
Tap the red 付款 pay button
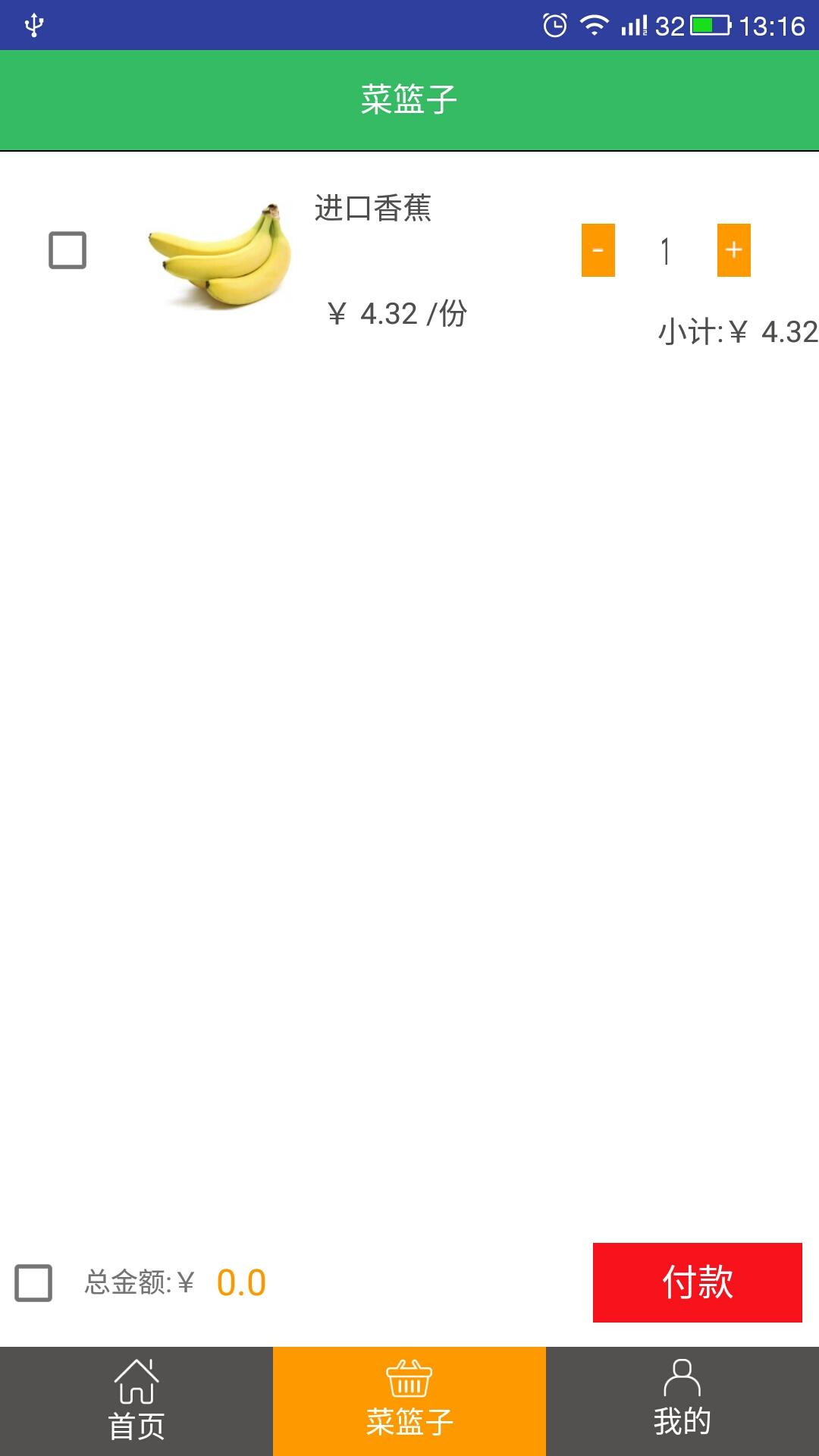pyautogui.click(x=697, y=1282)
